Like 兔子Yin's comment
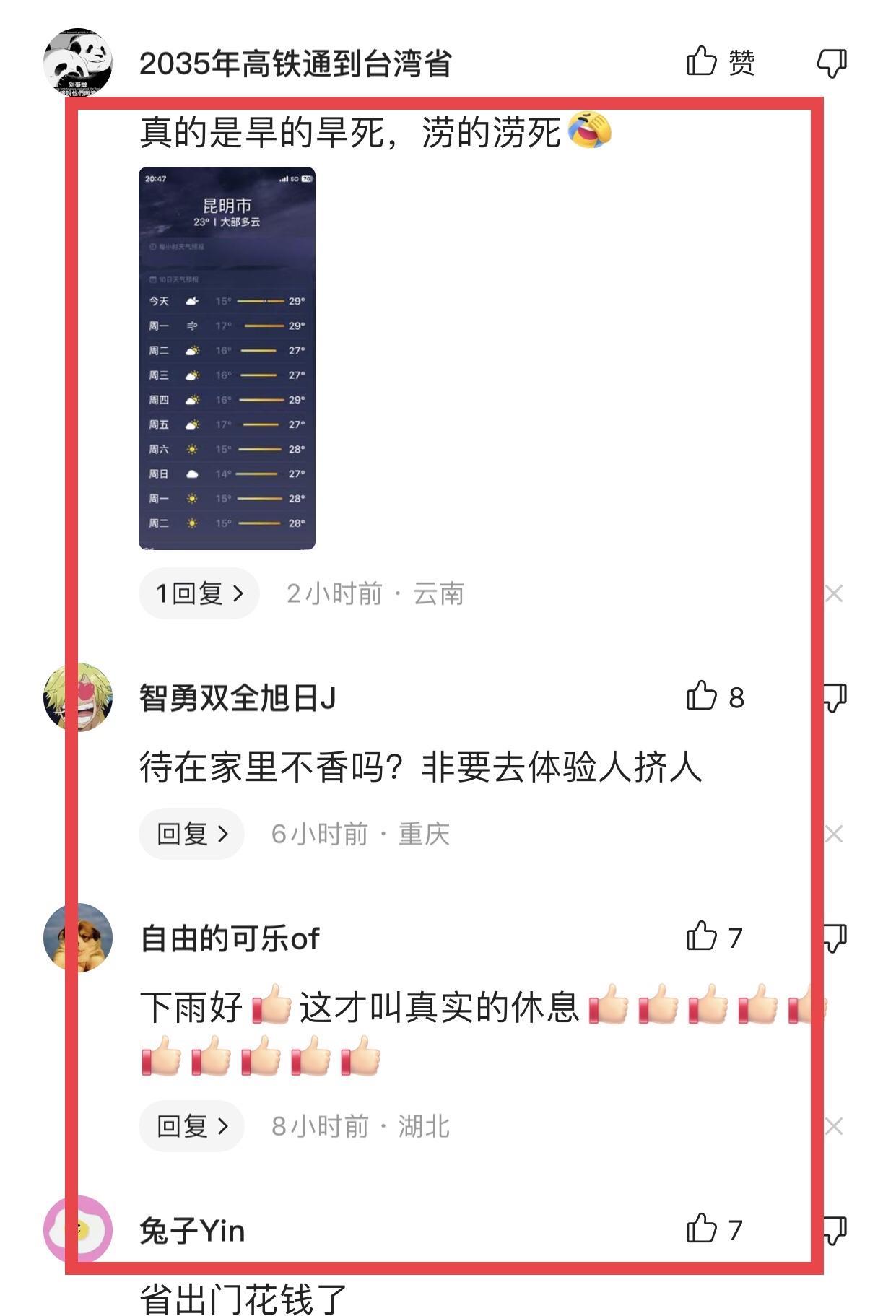Viewport: 896px width, 1316px height. coord(702,1229)
